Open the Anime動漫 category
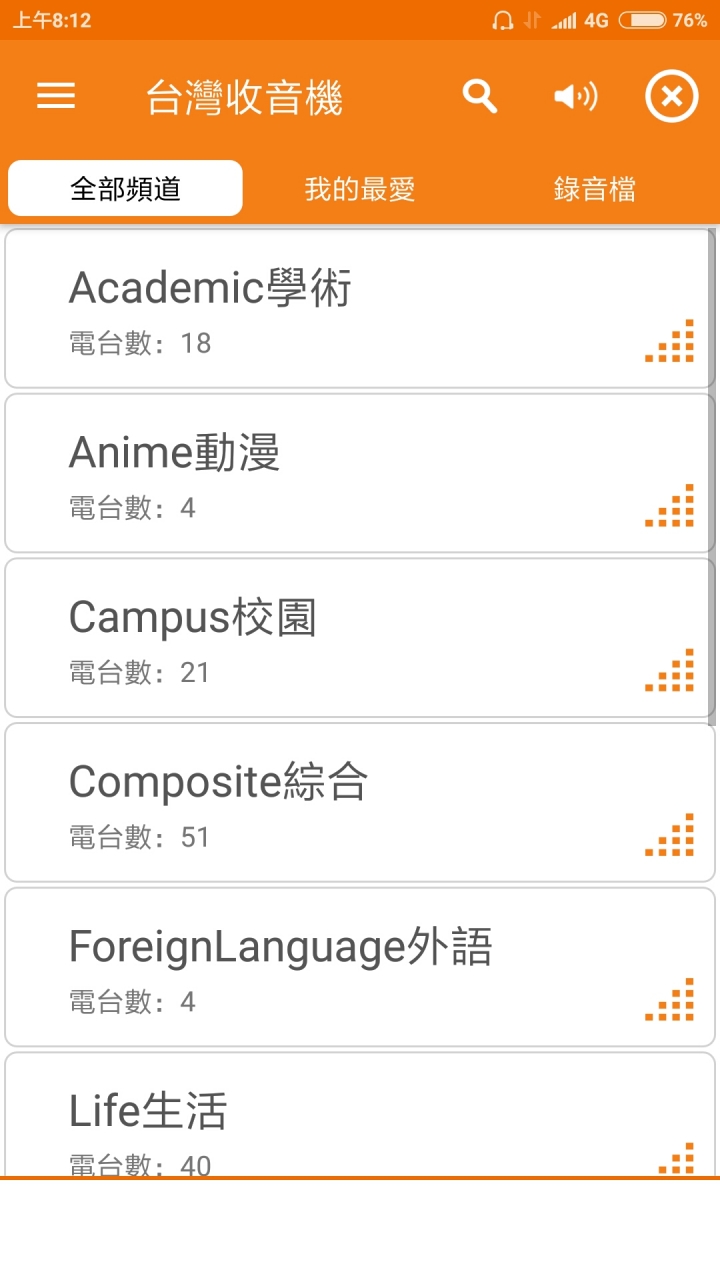 [x=360, y=473]
